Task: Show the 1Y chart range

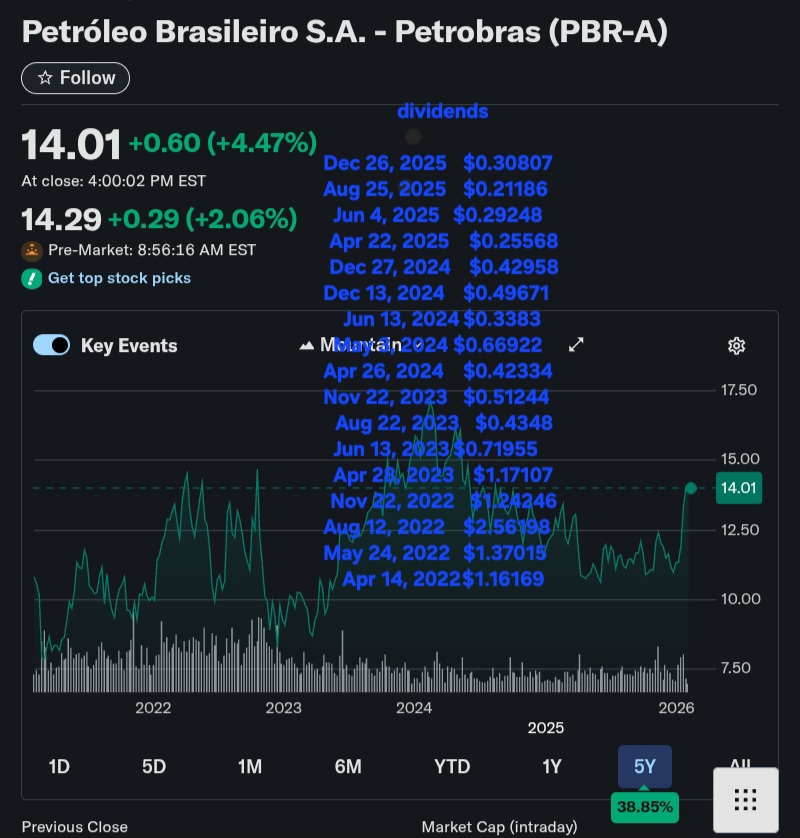Action: (551, 767)
